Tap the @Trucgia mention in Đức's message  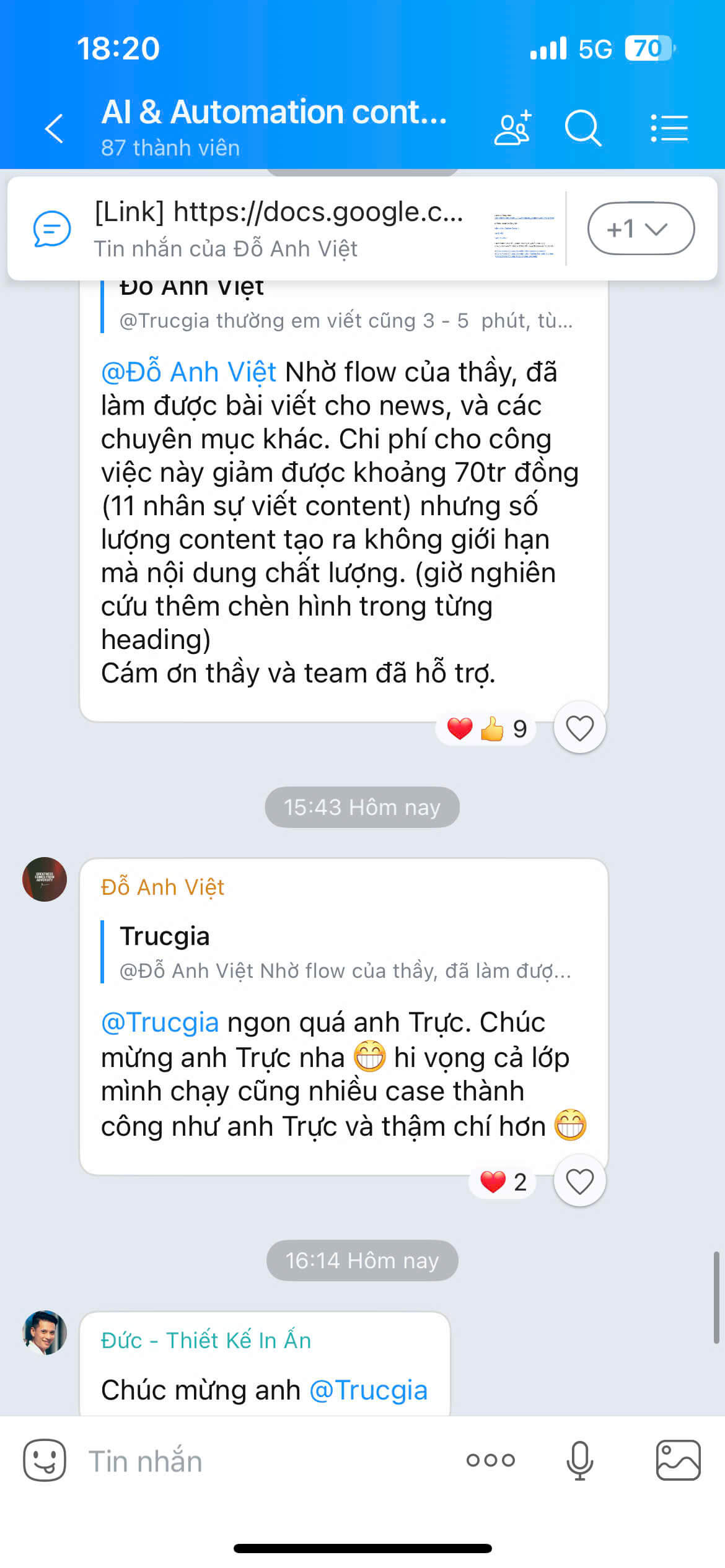point(368,1390)
